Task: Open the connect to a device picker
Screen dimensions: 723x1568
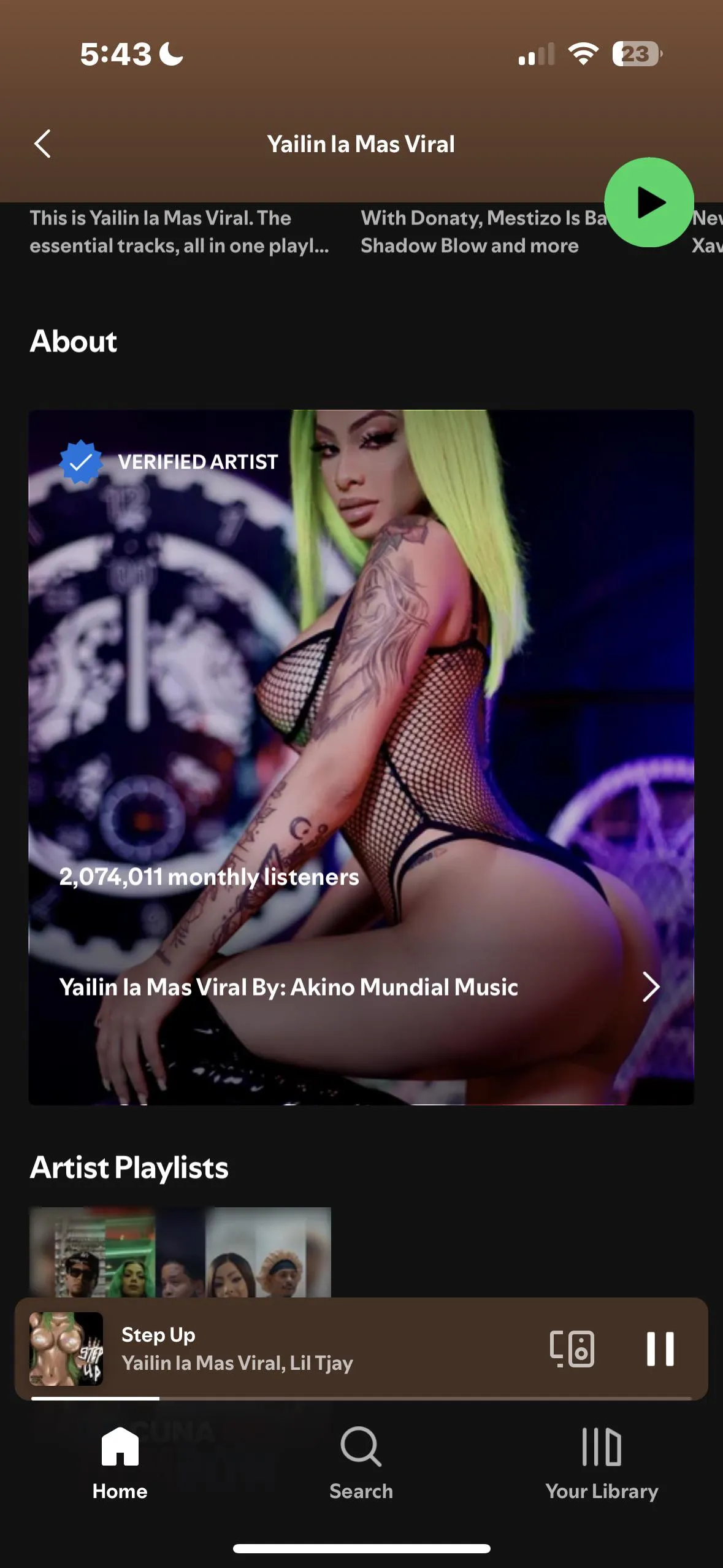Action: point(572,1348)
